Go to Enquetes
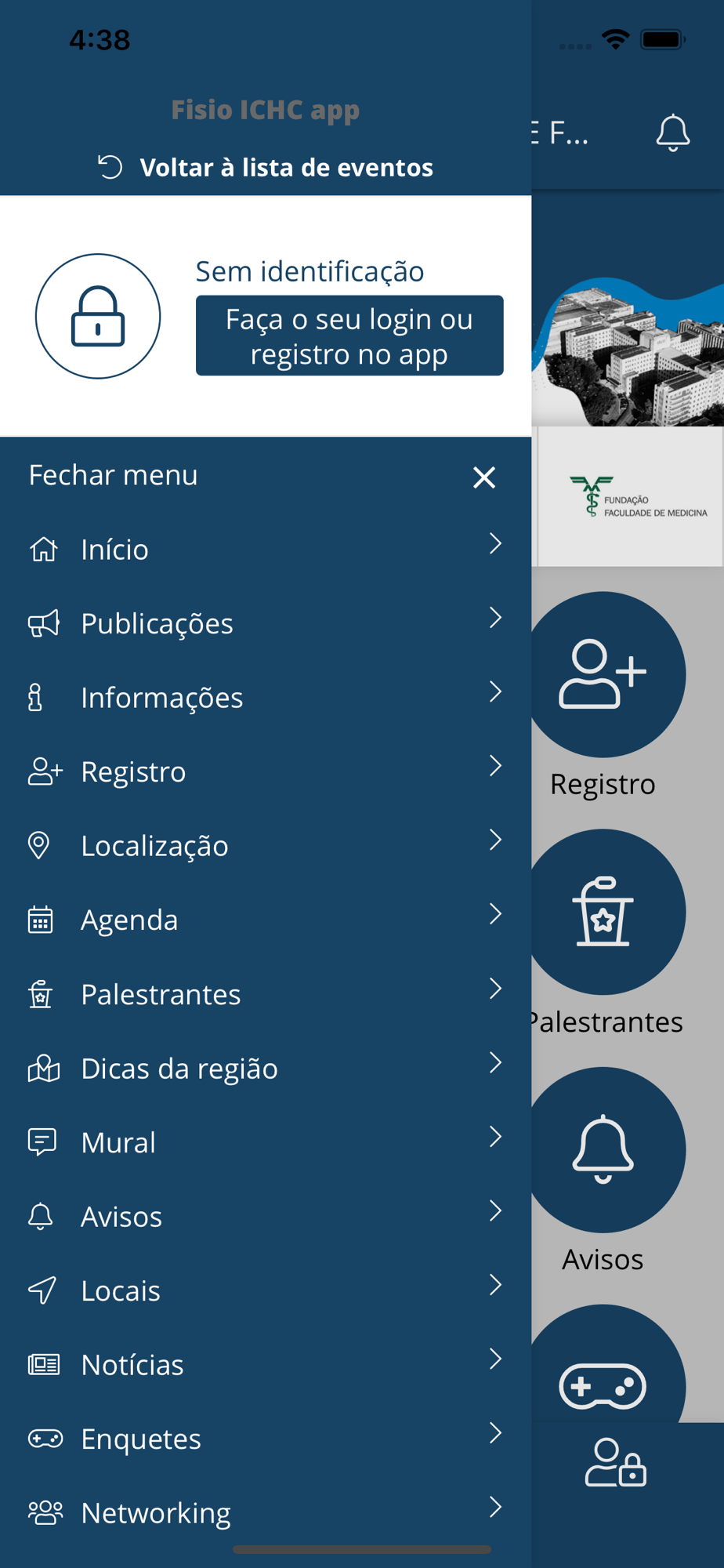Screen dimensions: 724x1568 tap(266, 1439)
